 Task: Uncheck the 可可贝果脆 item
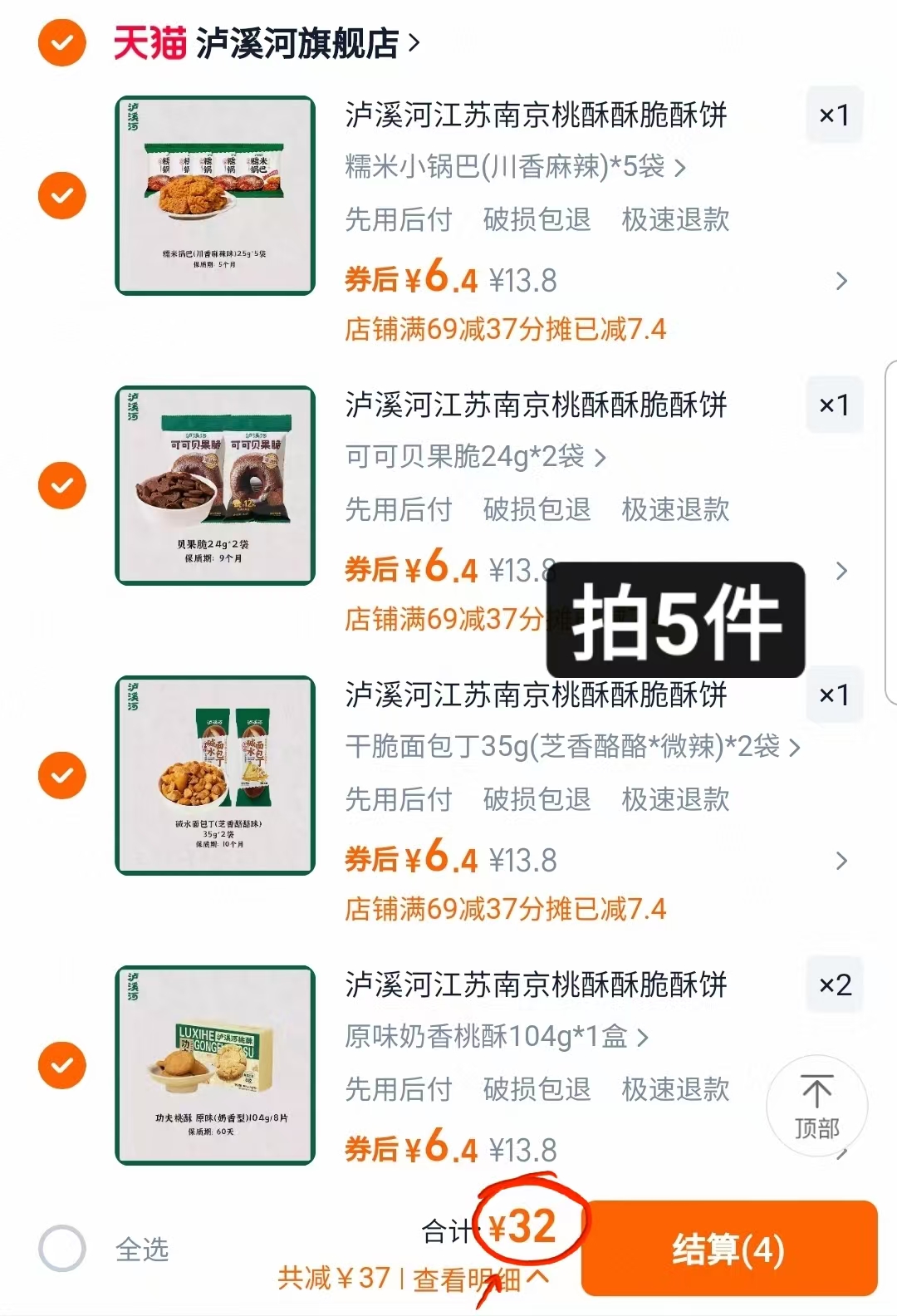pyautogui.click(x=61, y=484)
